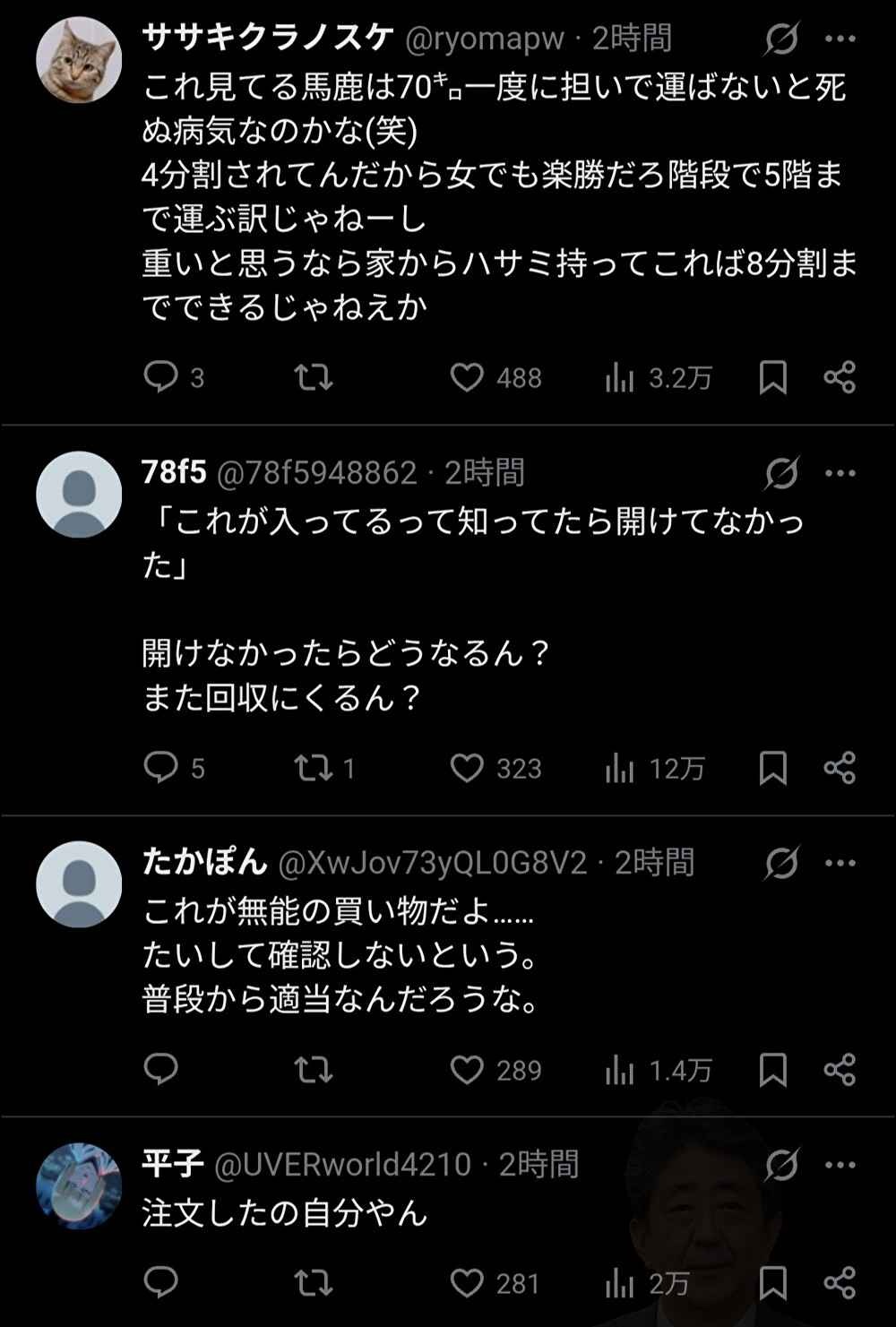Open the more menu on たかぽん's post
896x1327 pixels.
(x=840, y=864)
